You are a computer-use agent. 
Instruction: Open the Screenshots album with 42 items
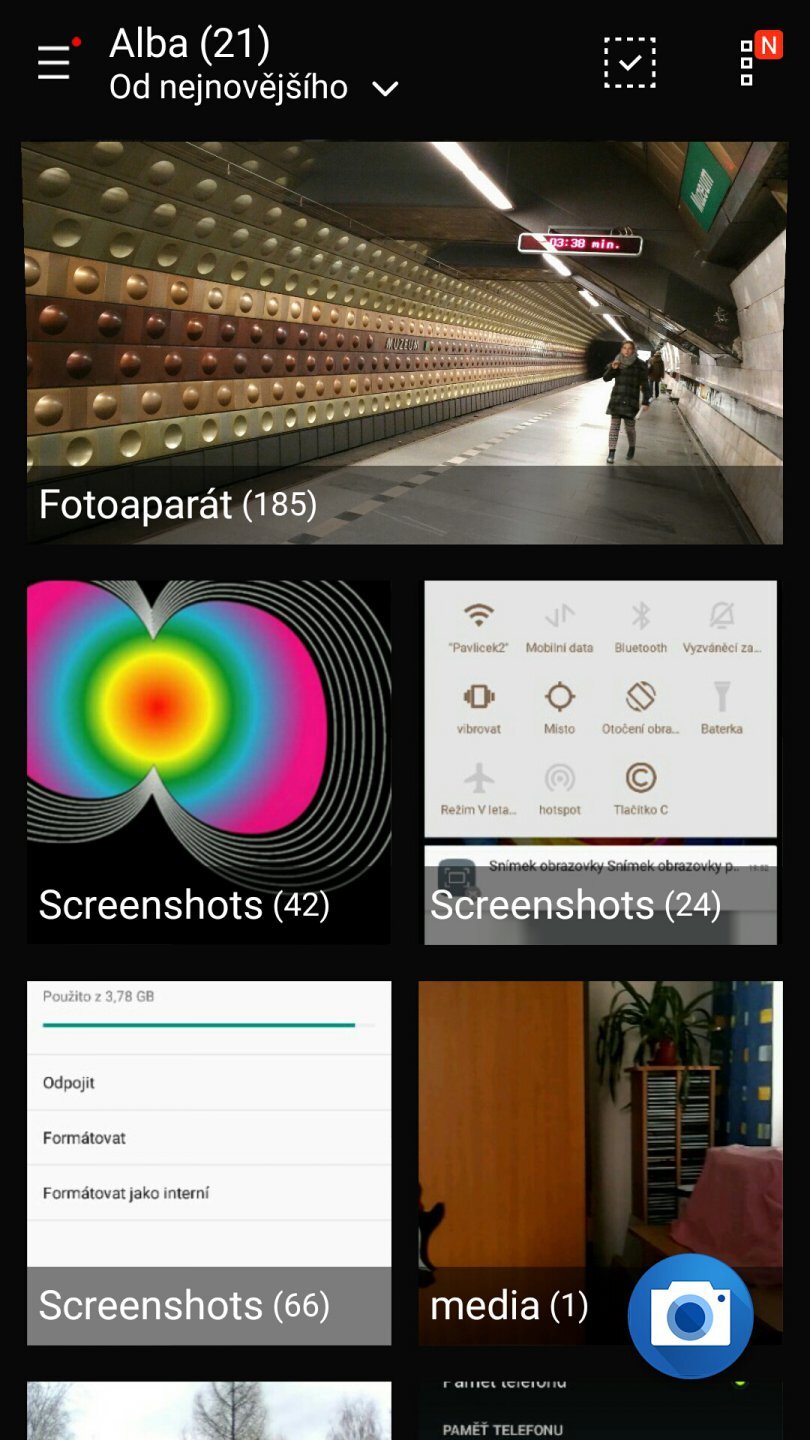click(208, 762)
